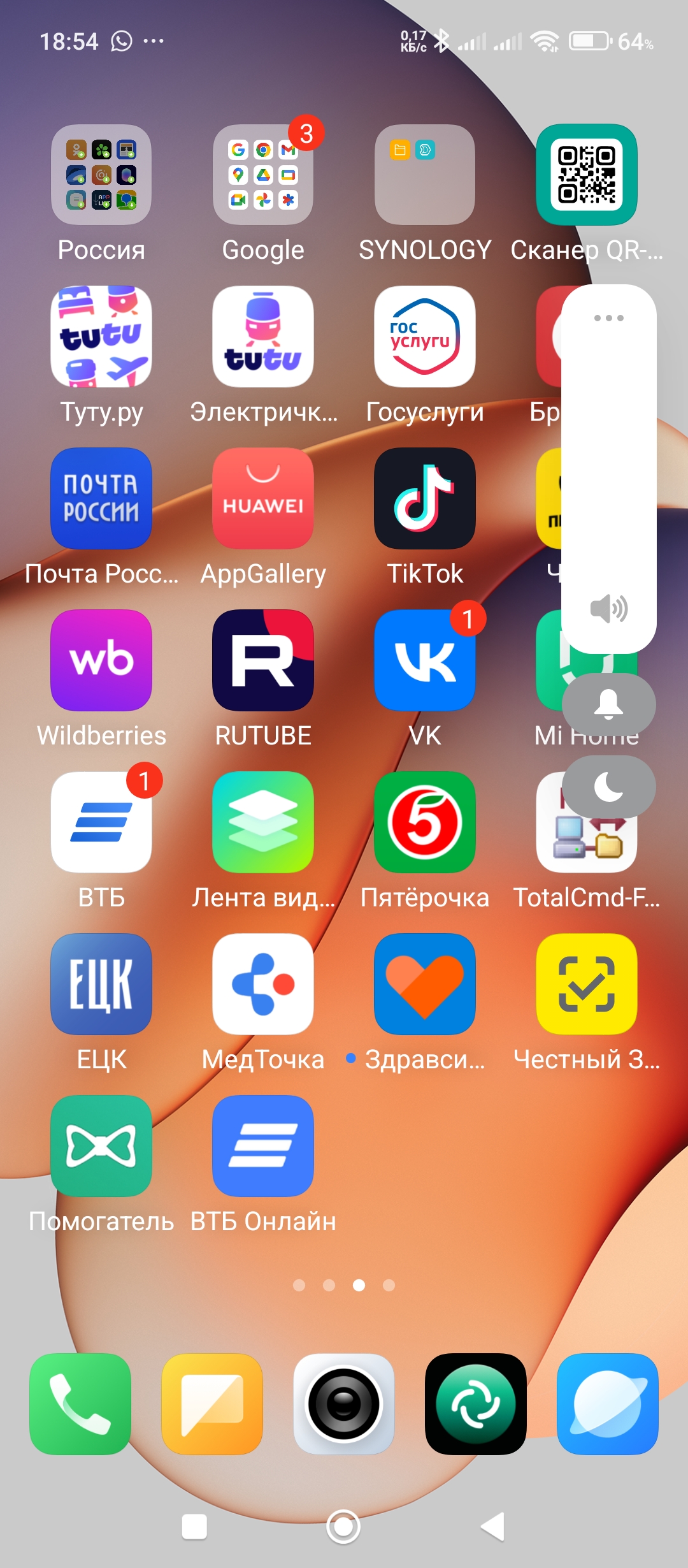Enable do-not-disturb moon button
This screenshot has width=688, height=1568.
point(608,787)
